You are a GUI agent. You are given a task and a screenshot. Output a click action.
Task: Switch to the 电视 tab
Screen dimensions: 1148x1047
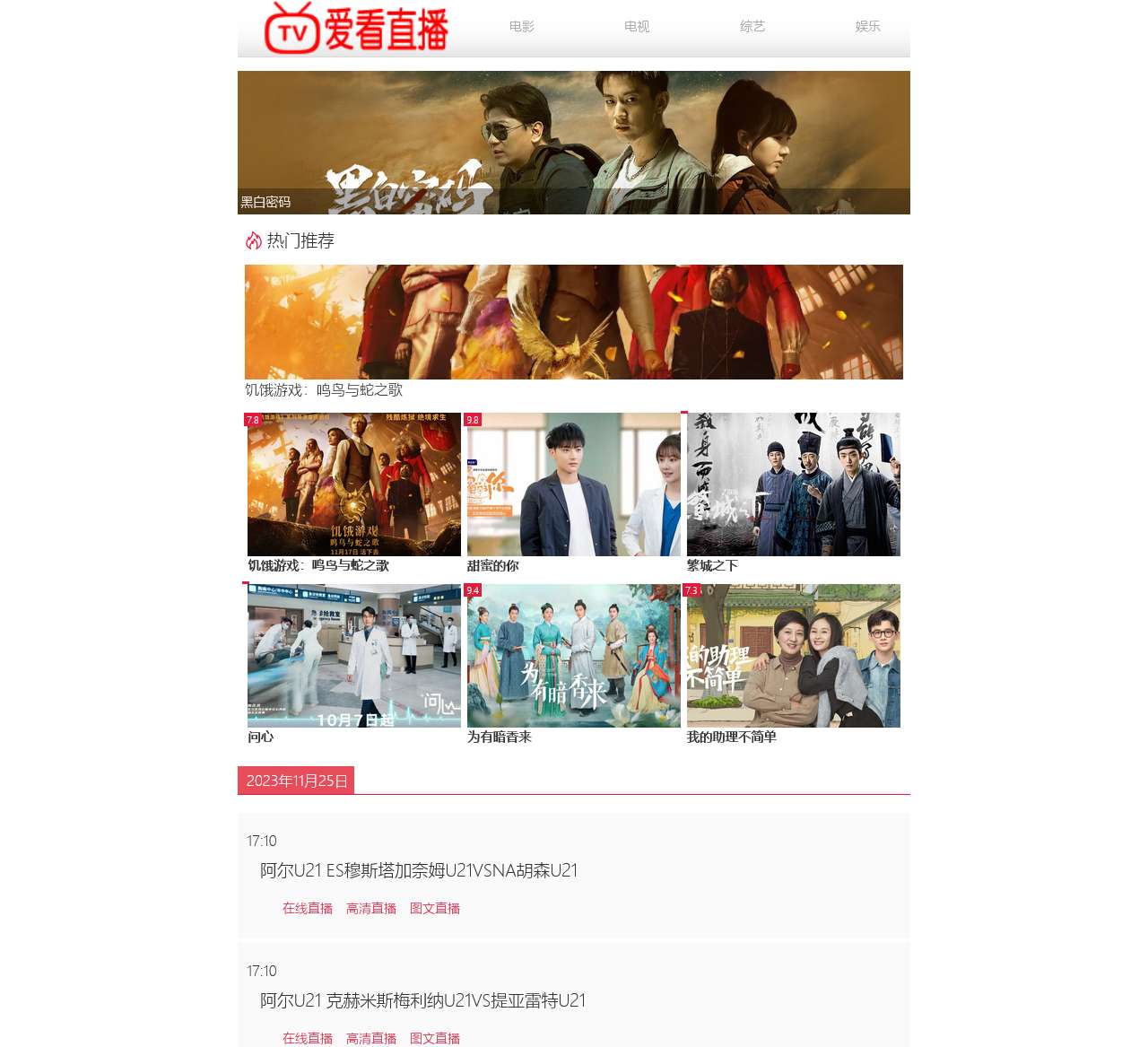click(637, 27)
